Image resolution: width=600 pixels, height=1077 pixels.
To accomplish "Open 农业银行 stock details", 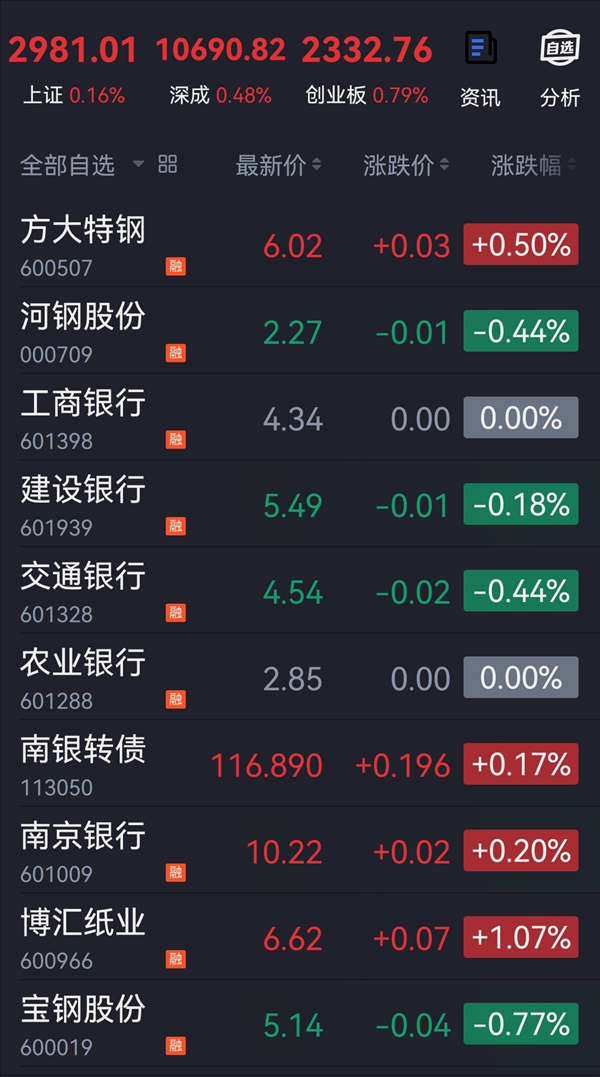I will pyautogui.click(x=300, y=677).
